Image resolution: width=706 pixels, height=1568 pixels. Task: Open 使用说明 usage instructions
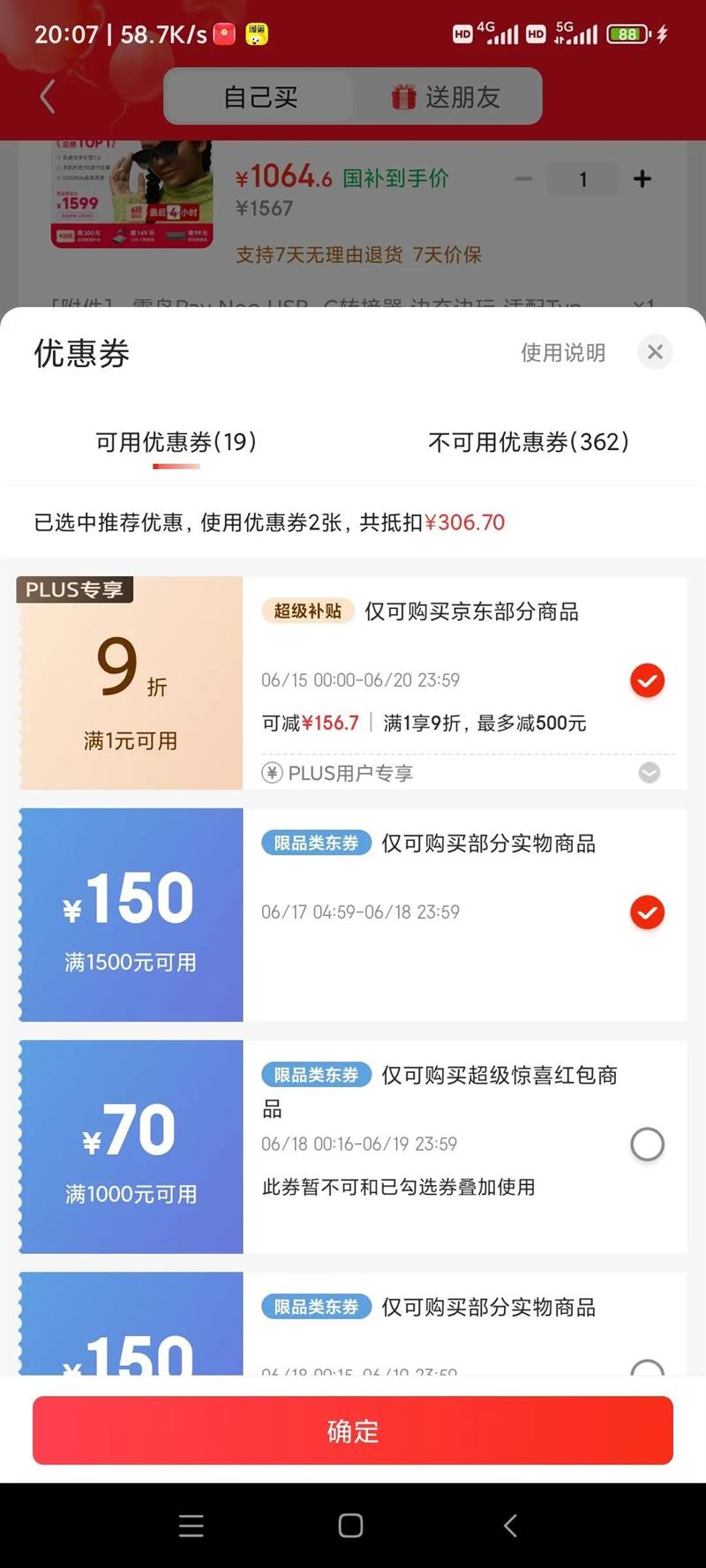(x=563, y=353)
